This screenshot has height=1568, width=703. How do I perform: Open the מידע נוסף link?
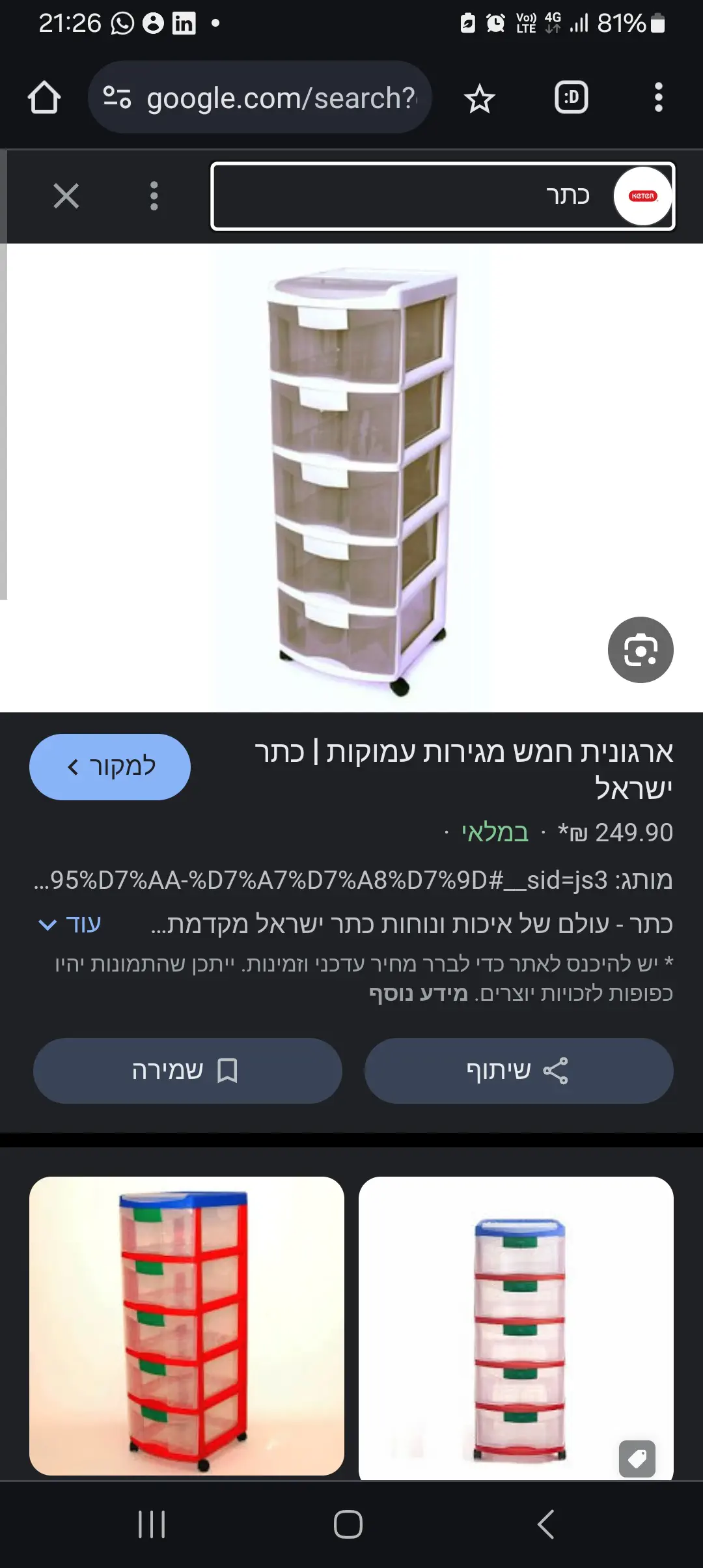tap(418, 994)
